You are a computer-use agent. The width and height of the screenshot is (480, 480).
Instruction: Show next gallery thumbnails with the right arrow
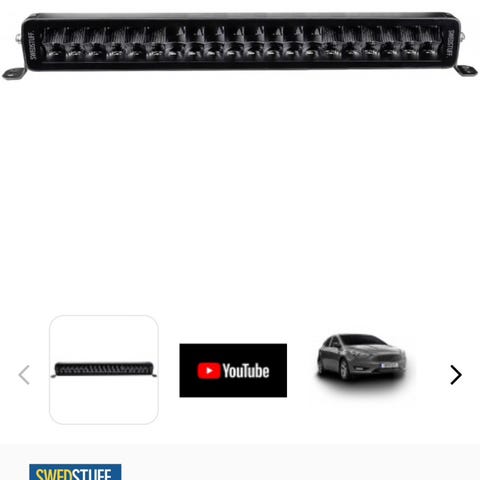coord(456,375)
